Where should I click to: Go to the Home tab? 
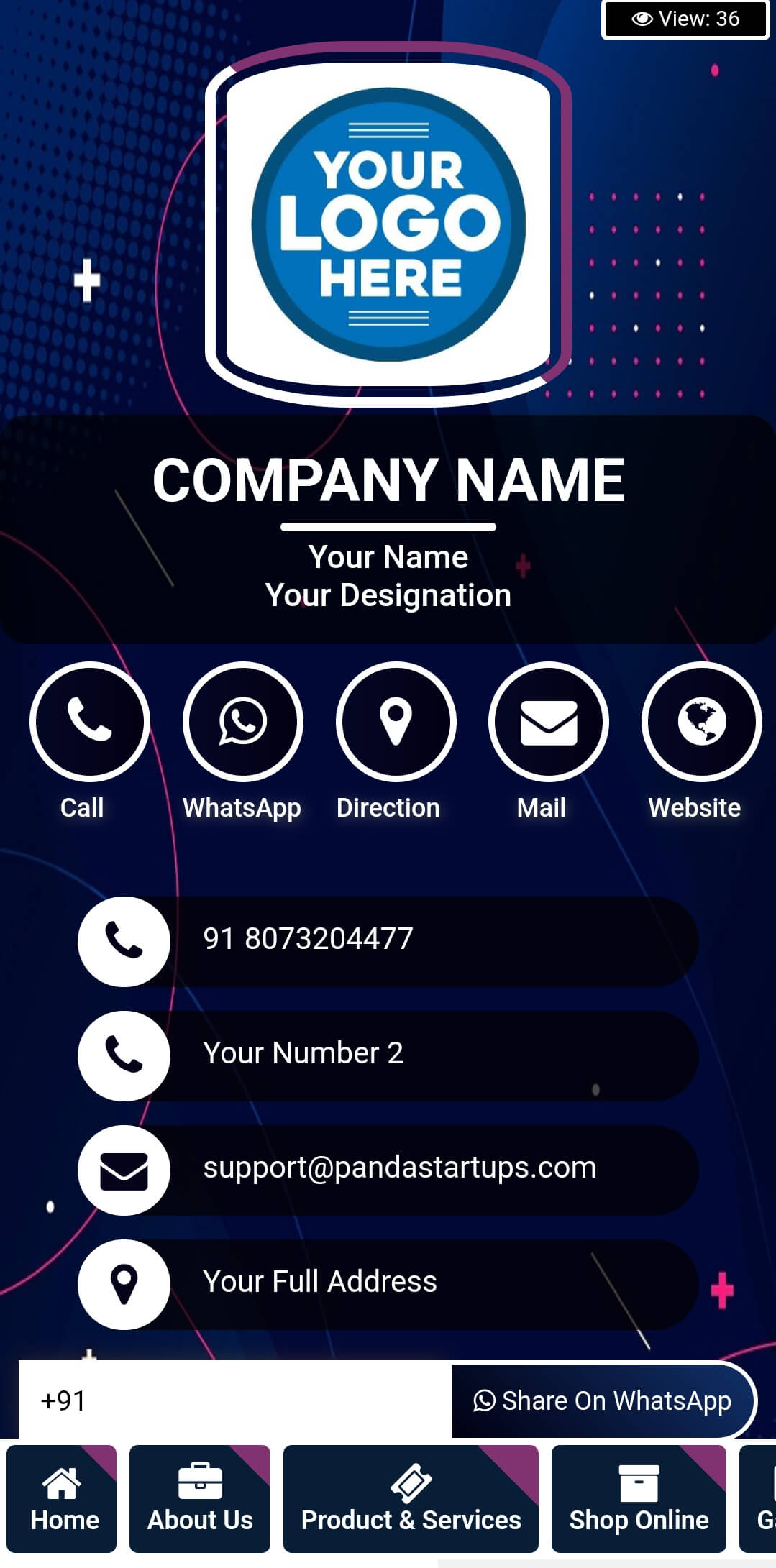63,1498
